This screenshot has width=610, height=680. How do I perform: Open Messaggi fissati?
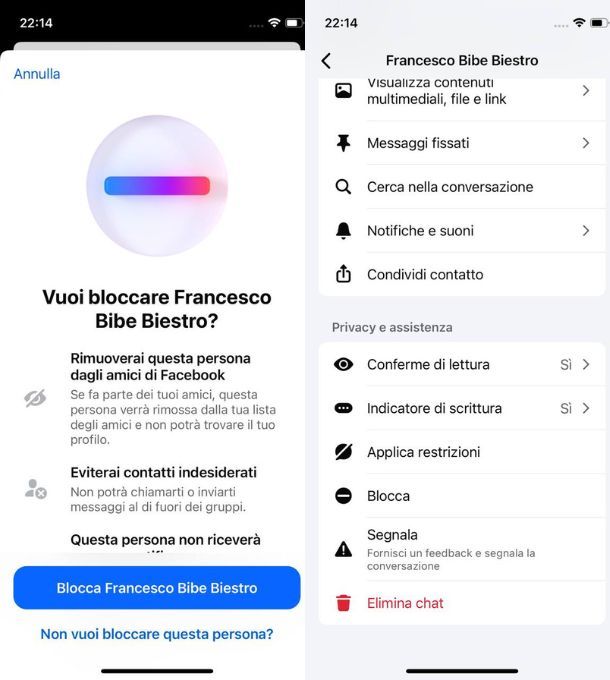pyautogui.click(x=462, y=143)
